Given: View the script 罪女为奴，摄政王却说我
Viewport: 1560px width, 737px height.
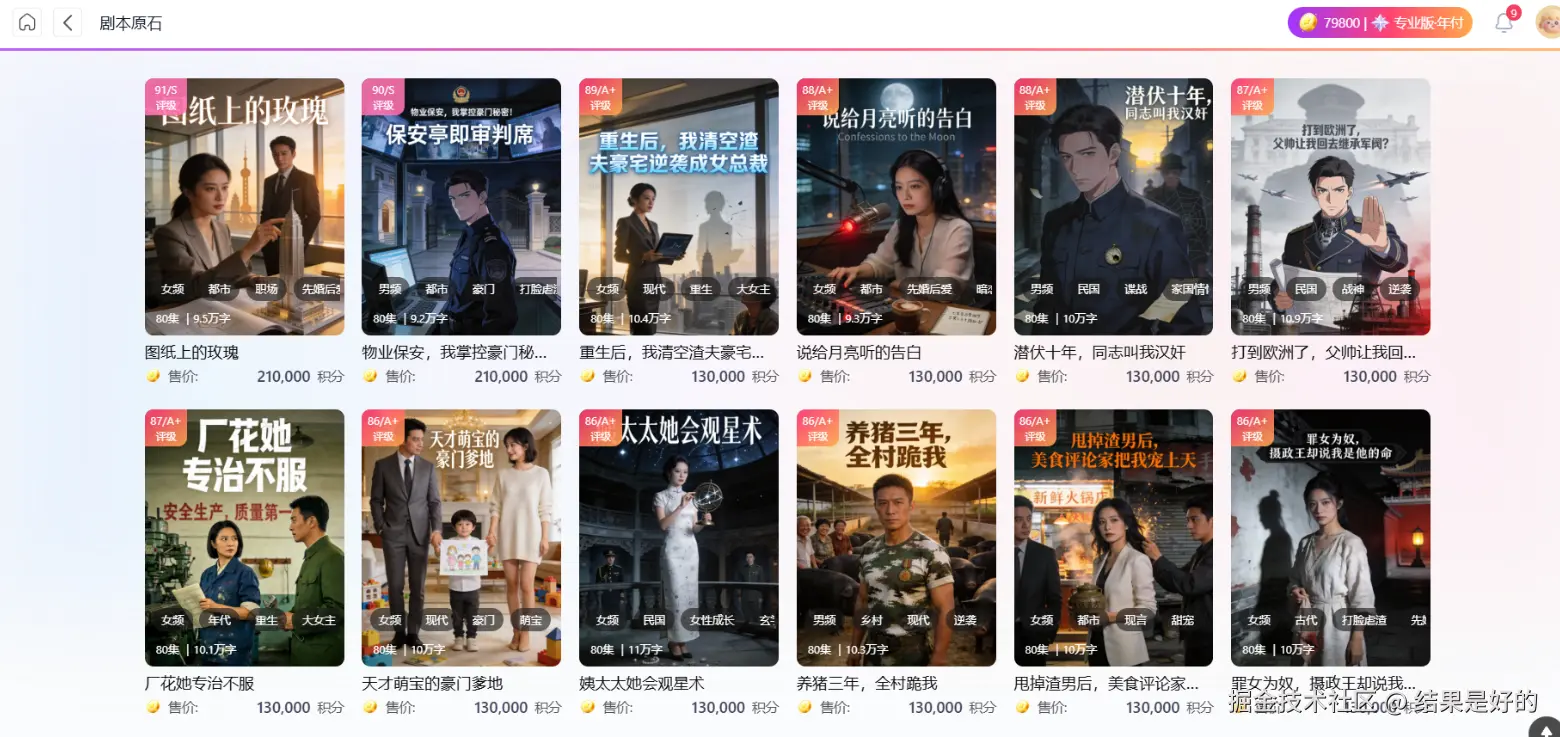Looking at the screenshot, I should 1330,537.
